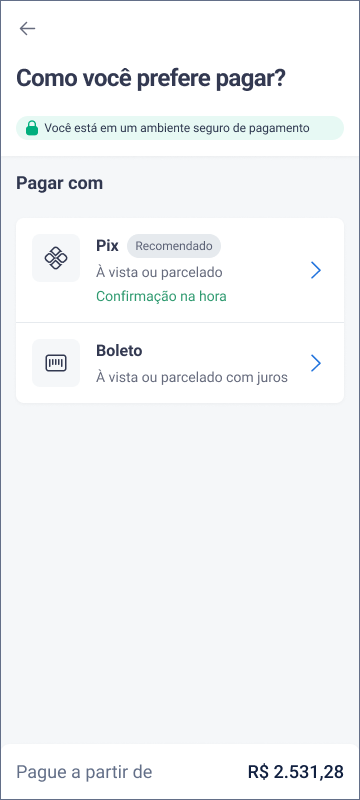Select Pix as the payment method
The height and width of the screenshot is (800, 360).
coord(180,270)
